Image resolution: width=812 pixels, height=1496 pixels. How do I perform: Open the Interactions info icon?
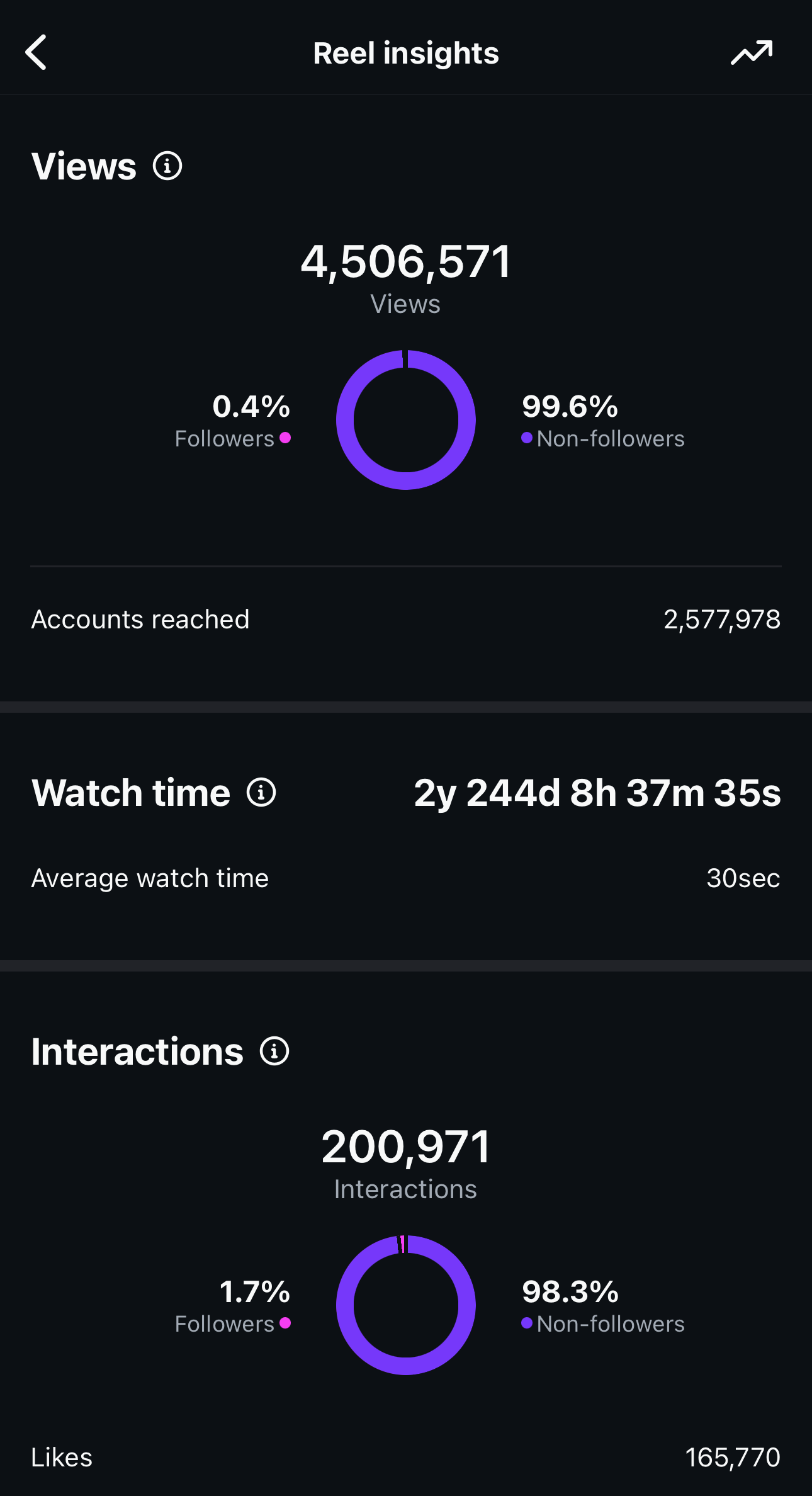click(274, 1051)
